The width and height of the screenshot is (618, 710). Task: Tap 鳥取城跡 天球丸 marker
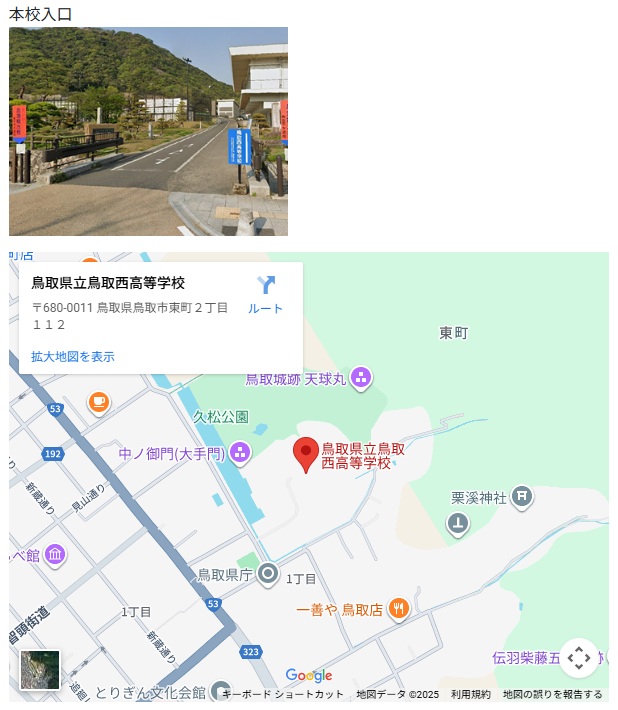click(361, 378)
